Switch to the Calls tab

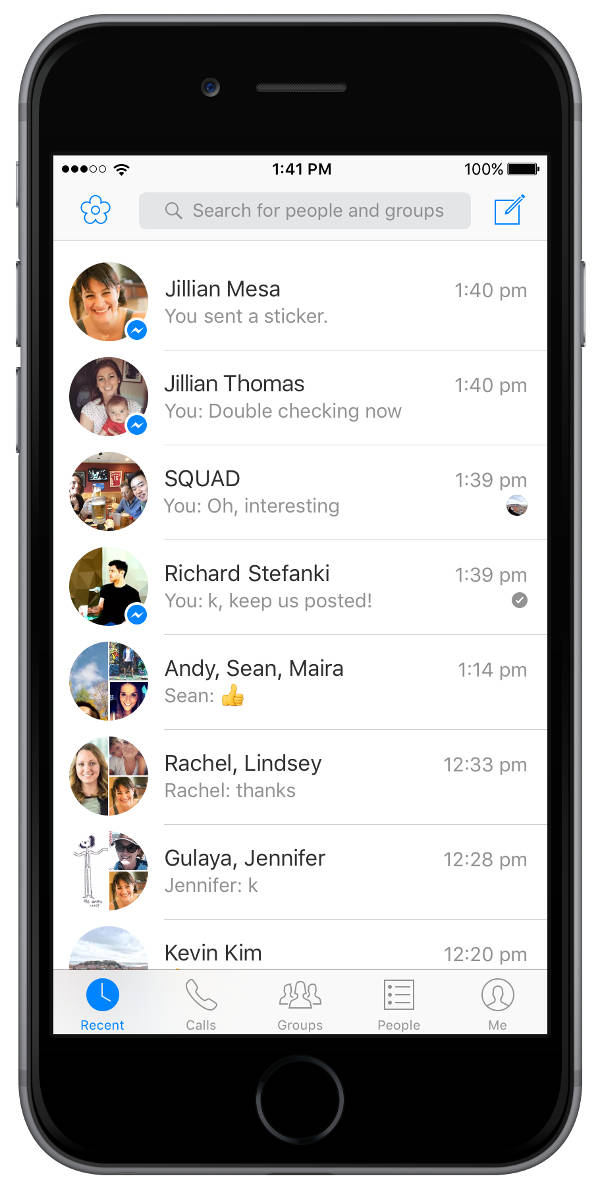tap(201, 1003)
